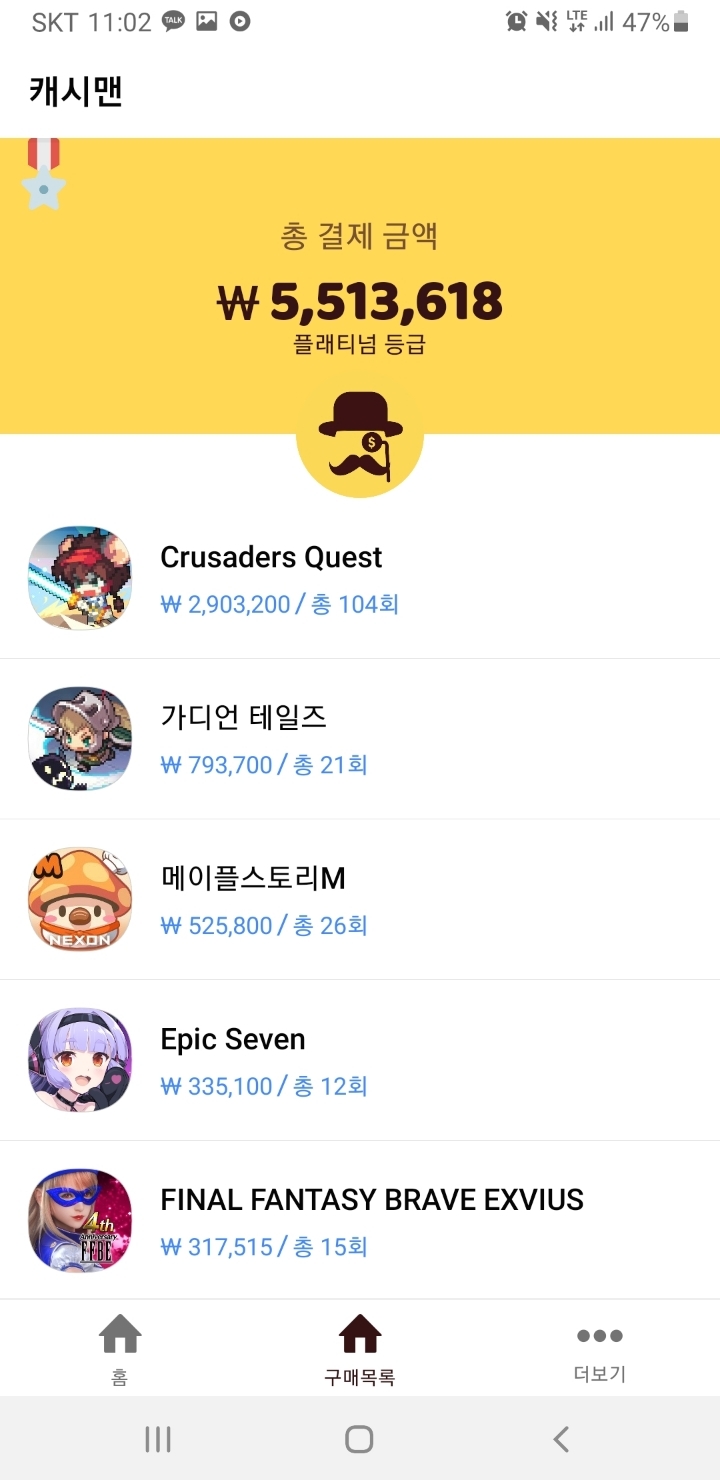720x1480 pixels.
Task: Go back using the system back button
Action: [x=561, y=1439]
